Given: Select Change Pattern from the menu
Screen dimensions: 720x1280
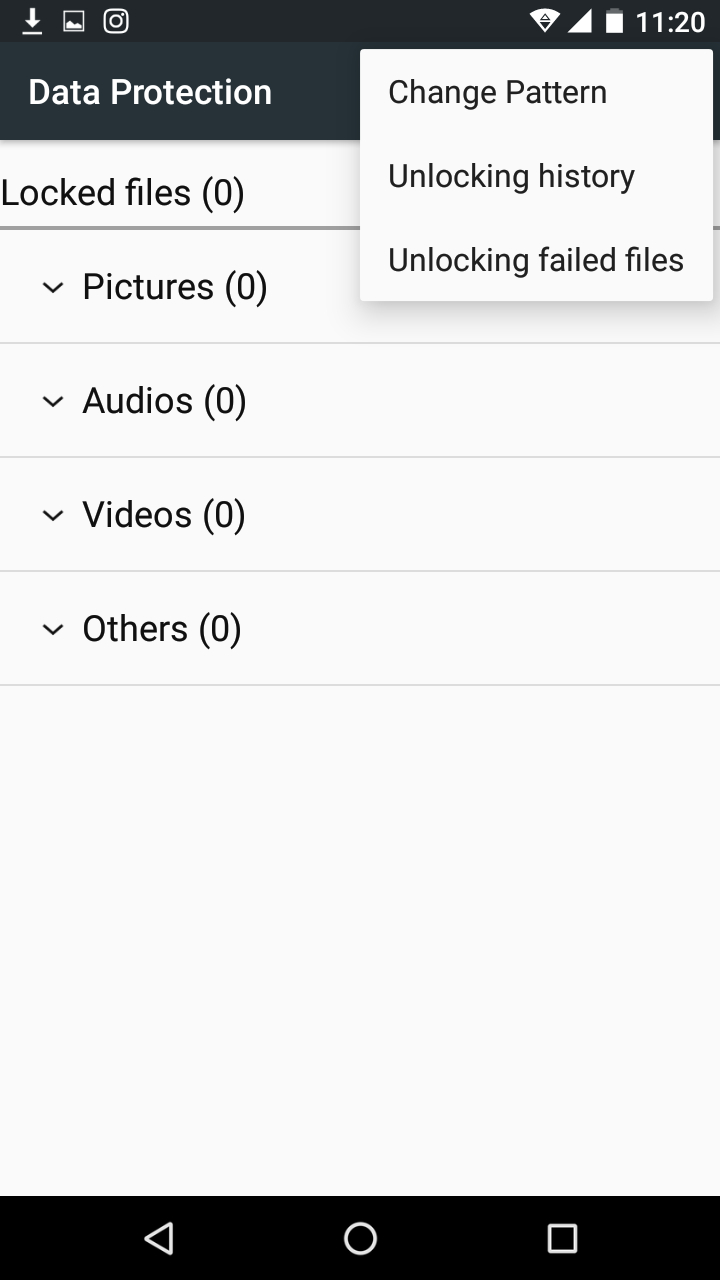Looking at the screenshot, I should [x=497, y=92].
